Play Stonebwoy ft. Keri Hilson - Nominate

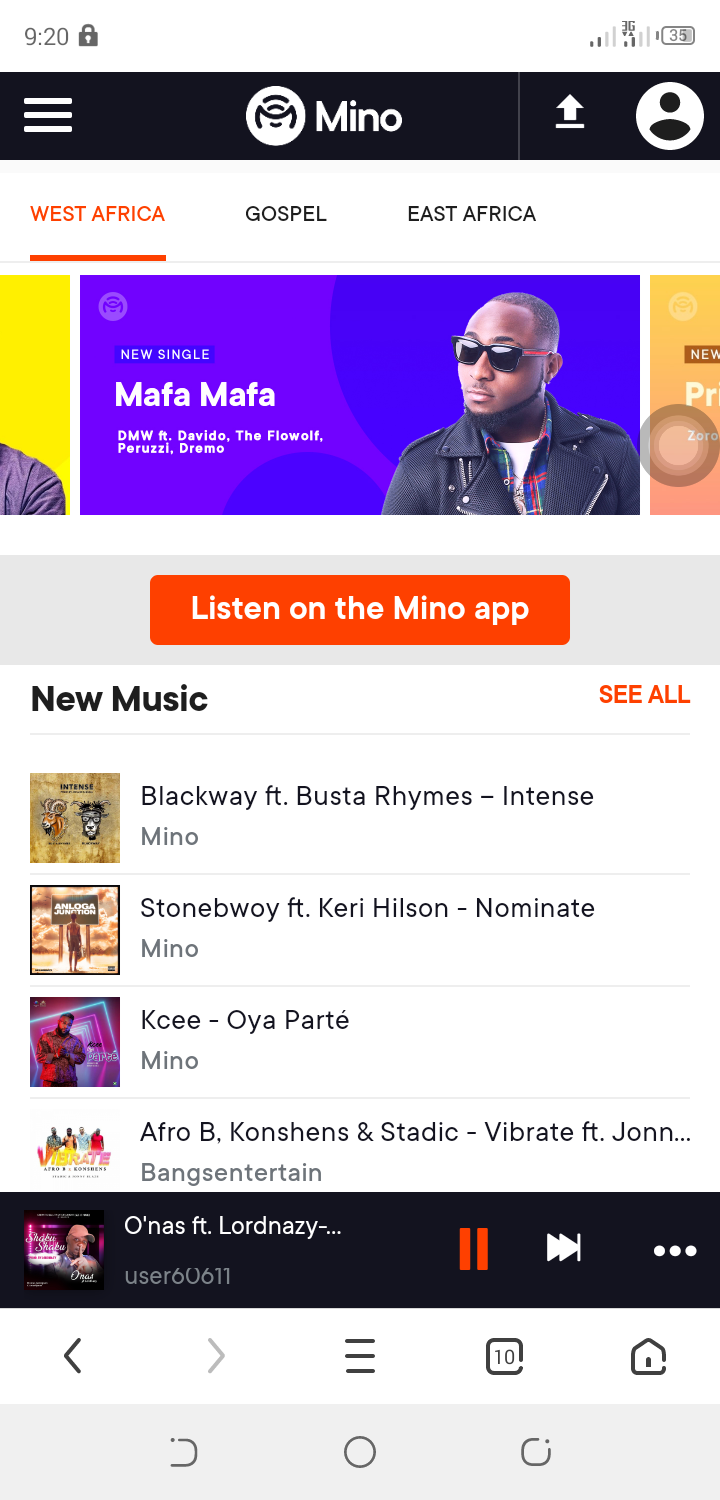367,909
